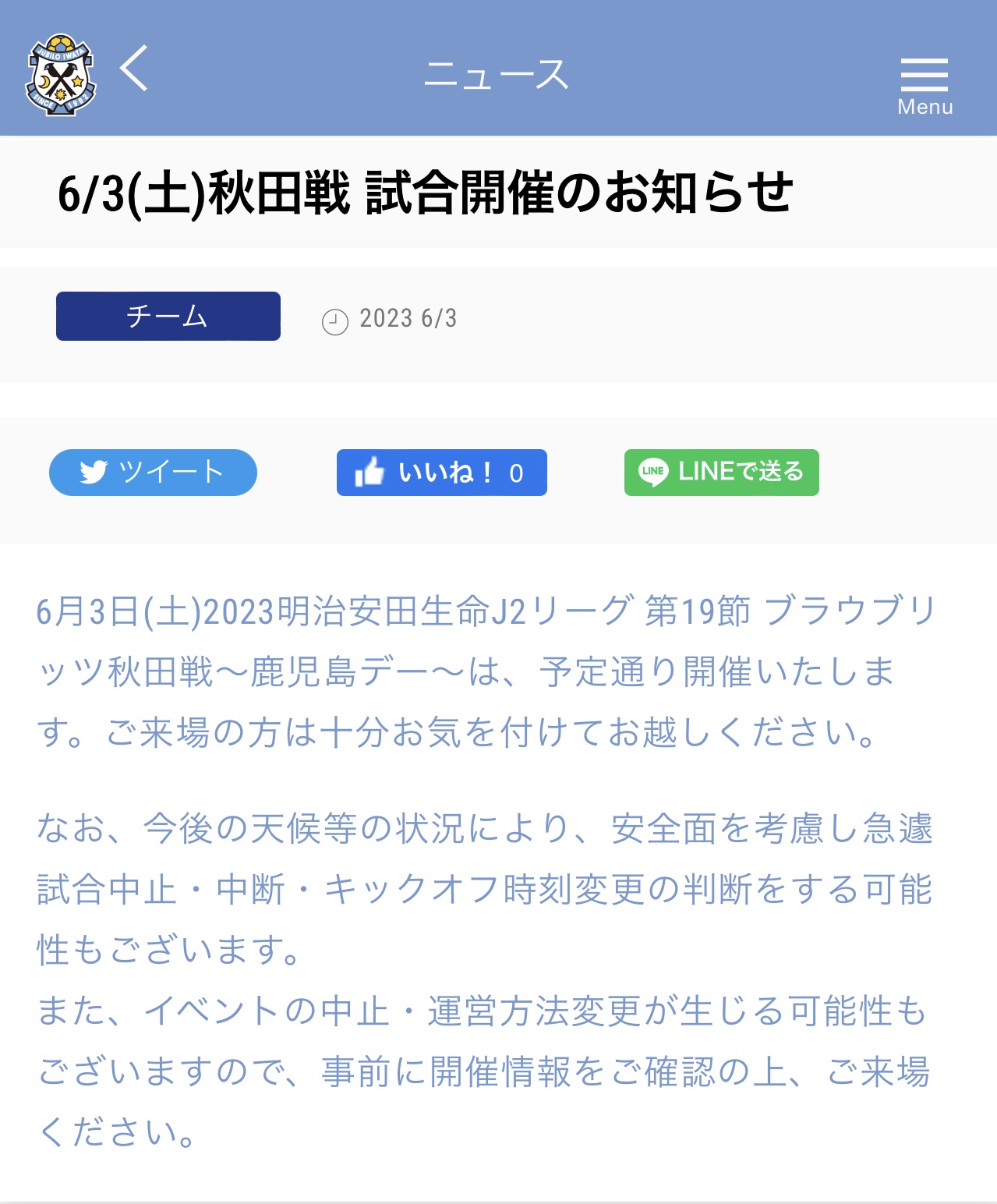Image resolution: width=997 pixels, height=1204 pixels.
Task: Tap the Jubilo Iwata logo in header
Action: click(x=61, y=75)
